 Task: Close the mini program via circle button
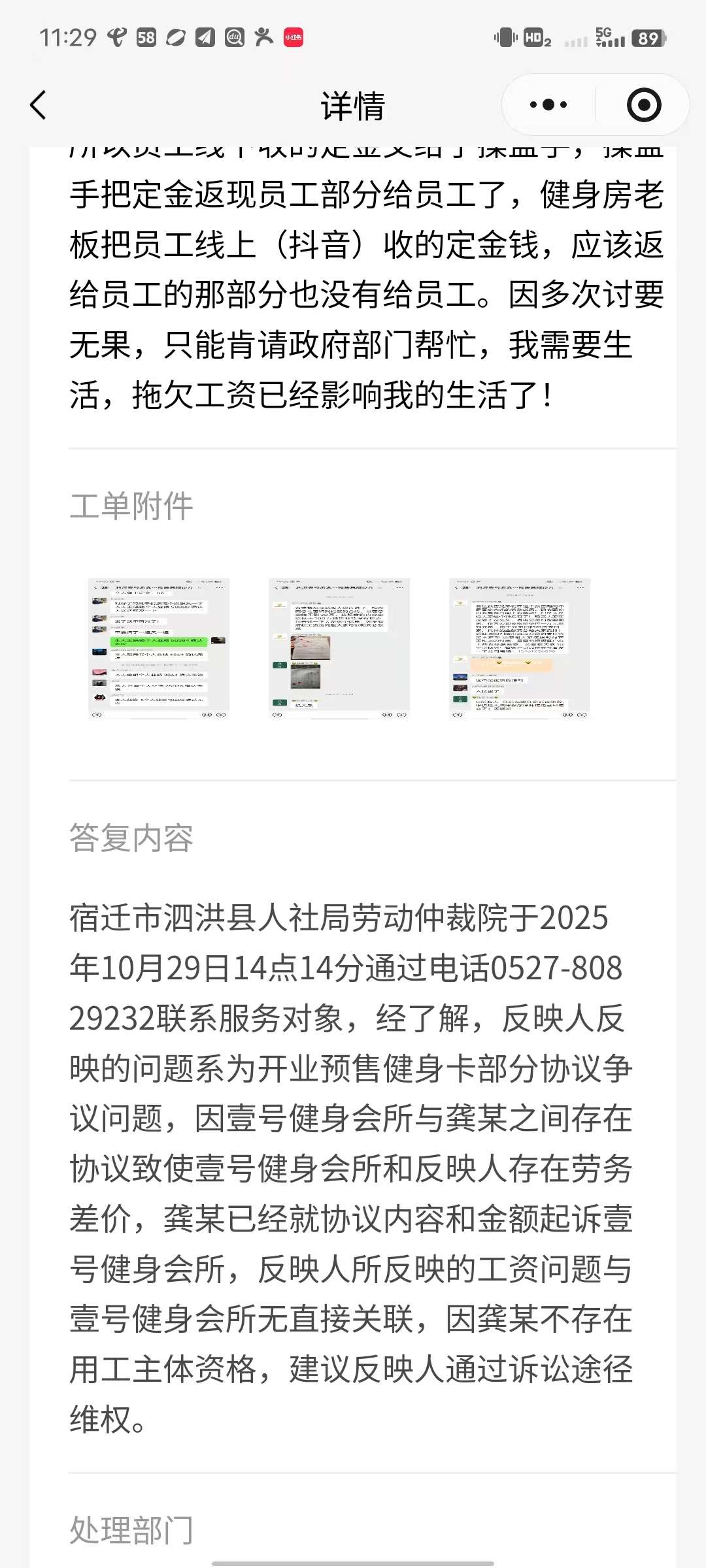click(644, 105)
